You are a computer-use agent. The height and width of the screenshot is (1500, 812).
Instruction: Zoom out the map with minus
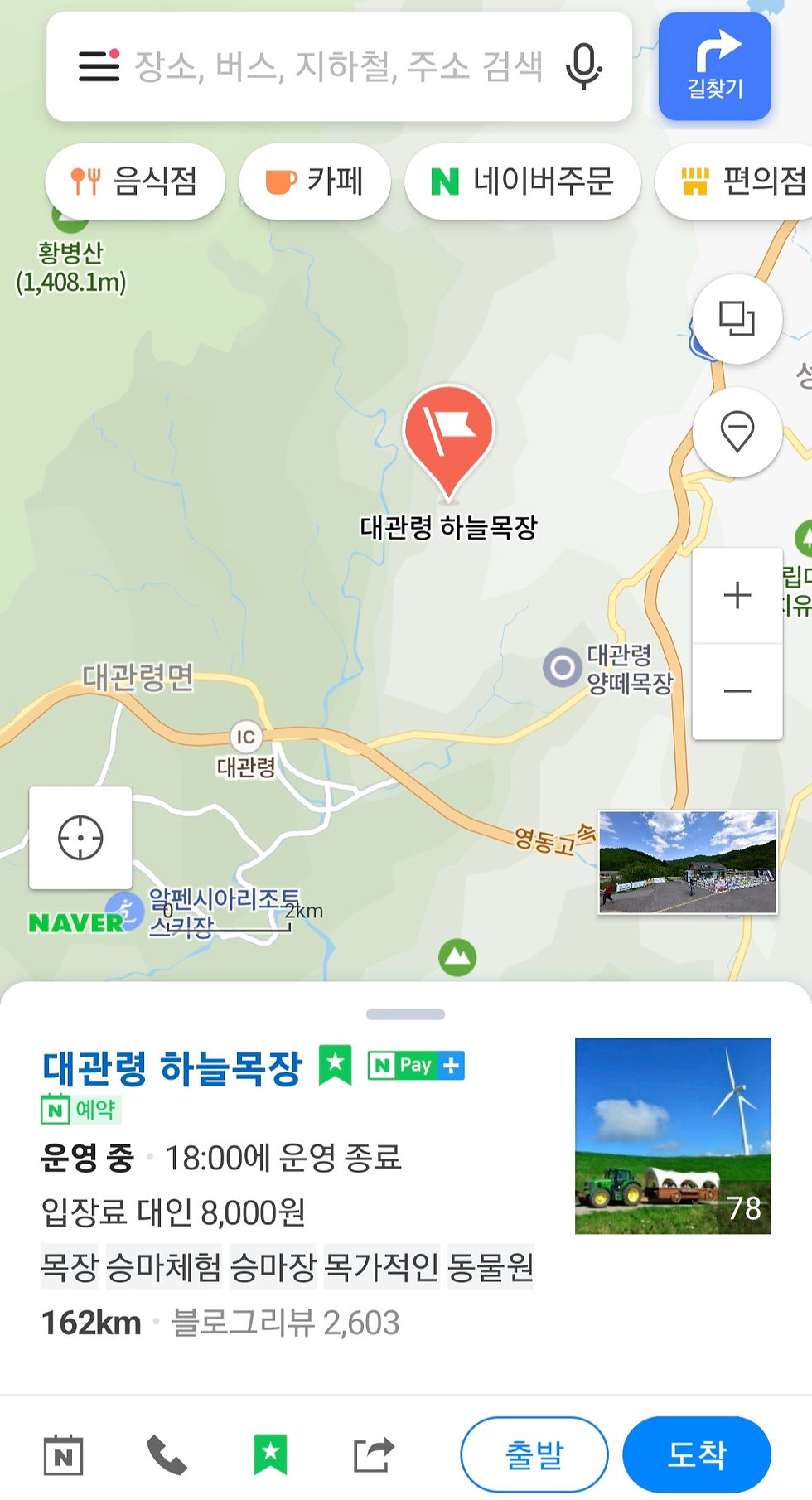pyautogui.click(x=737, y=691)
